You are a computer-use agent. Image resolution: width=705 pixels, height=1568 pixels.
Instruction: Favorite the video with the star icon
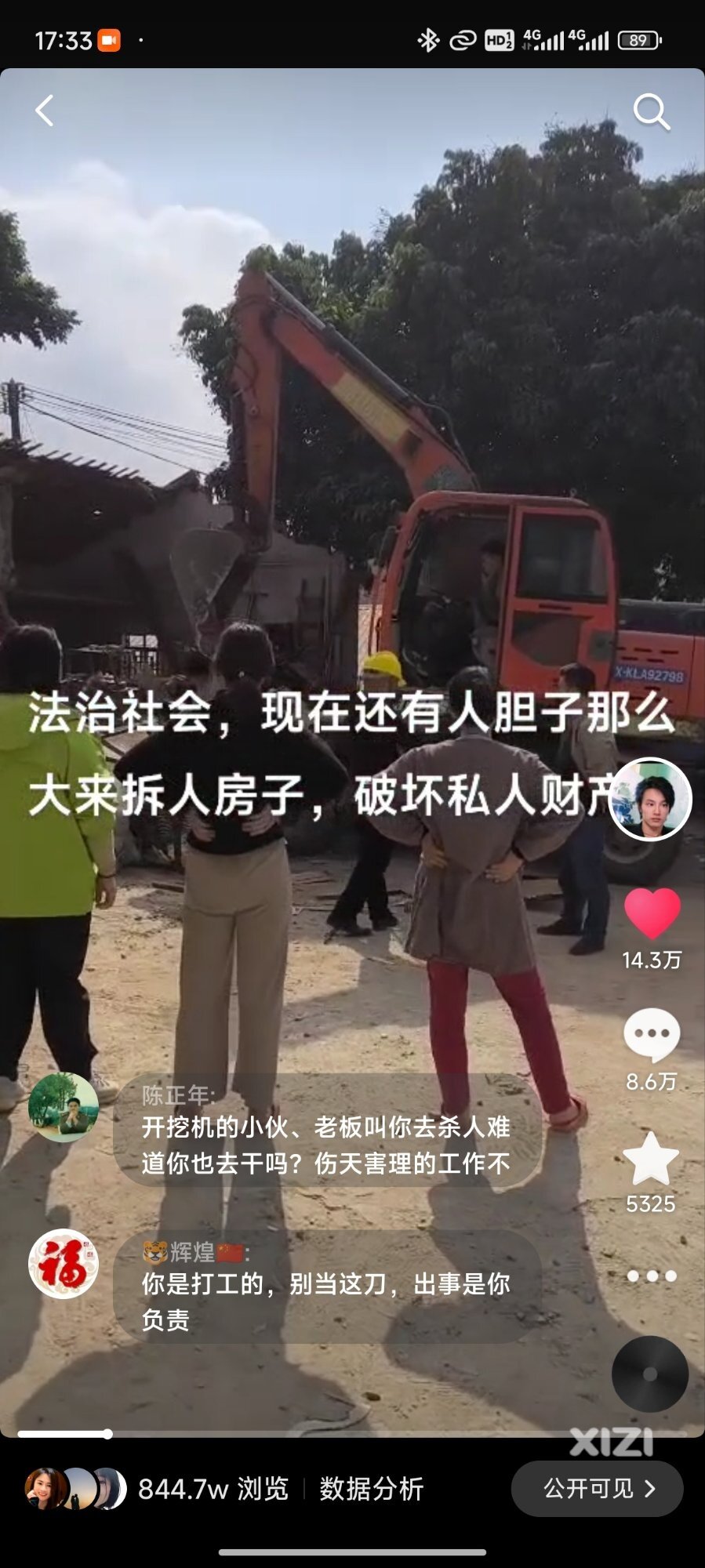[650, 1159]
